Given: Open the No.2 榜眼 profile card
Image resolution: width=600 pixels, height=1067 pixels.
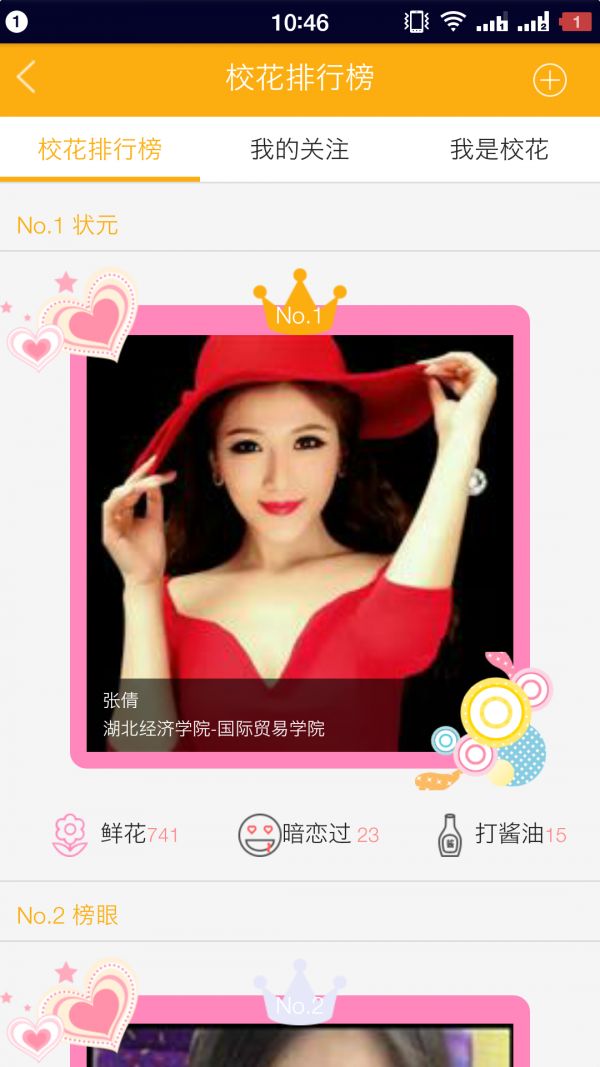Looking at the screenshot, I should tap(300, 1040).
